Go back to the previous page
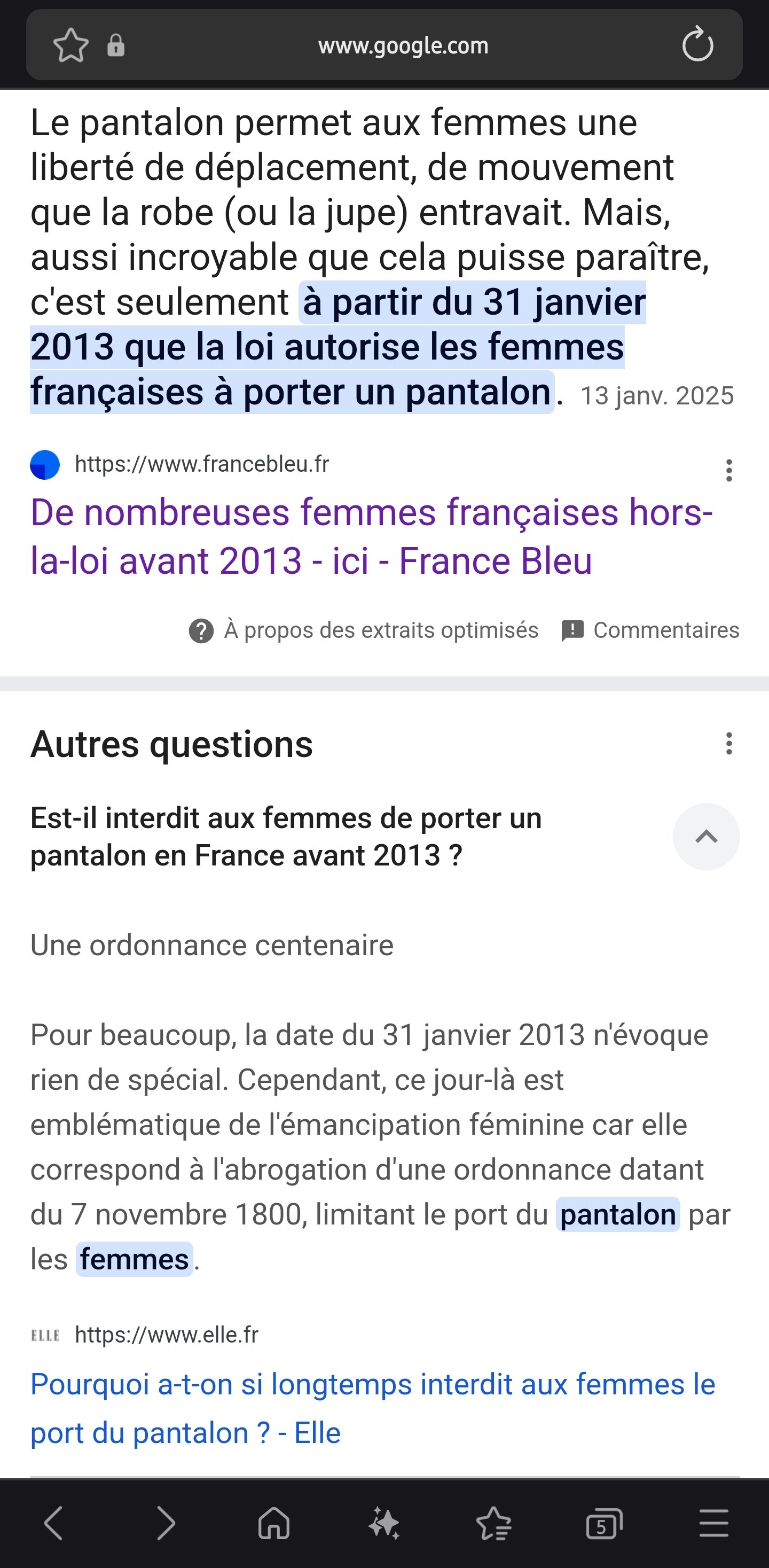 pyautogui.click(x=54, y=1524)
